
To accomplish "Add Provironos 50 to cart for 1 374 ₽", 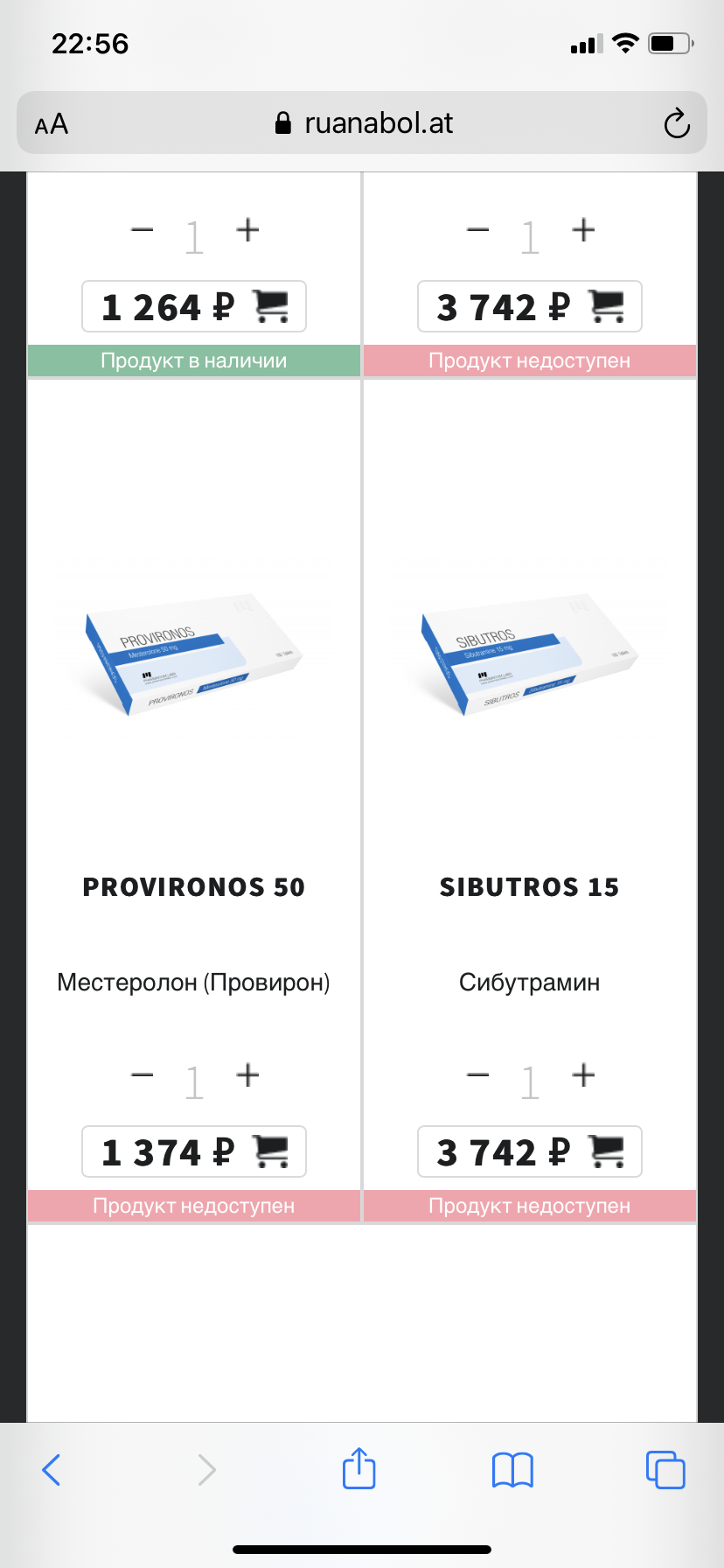I will click(194, 1151).
